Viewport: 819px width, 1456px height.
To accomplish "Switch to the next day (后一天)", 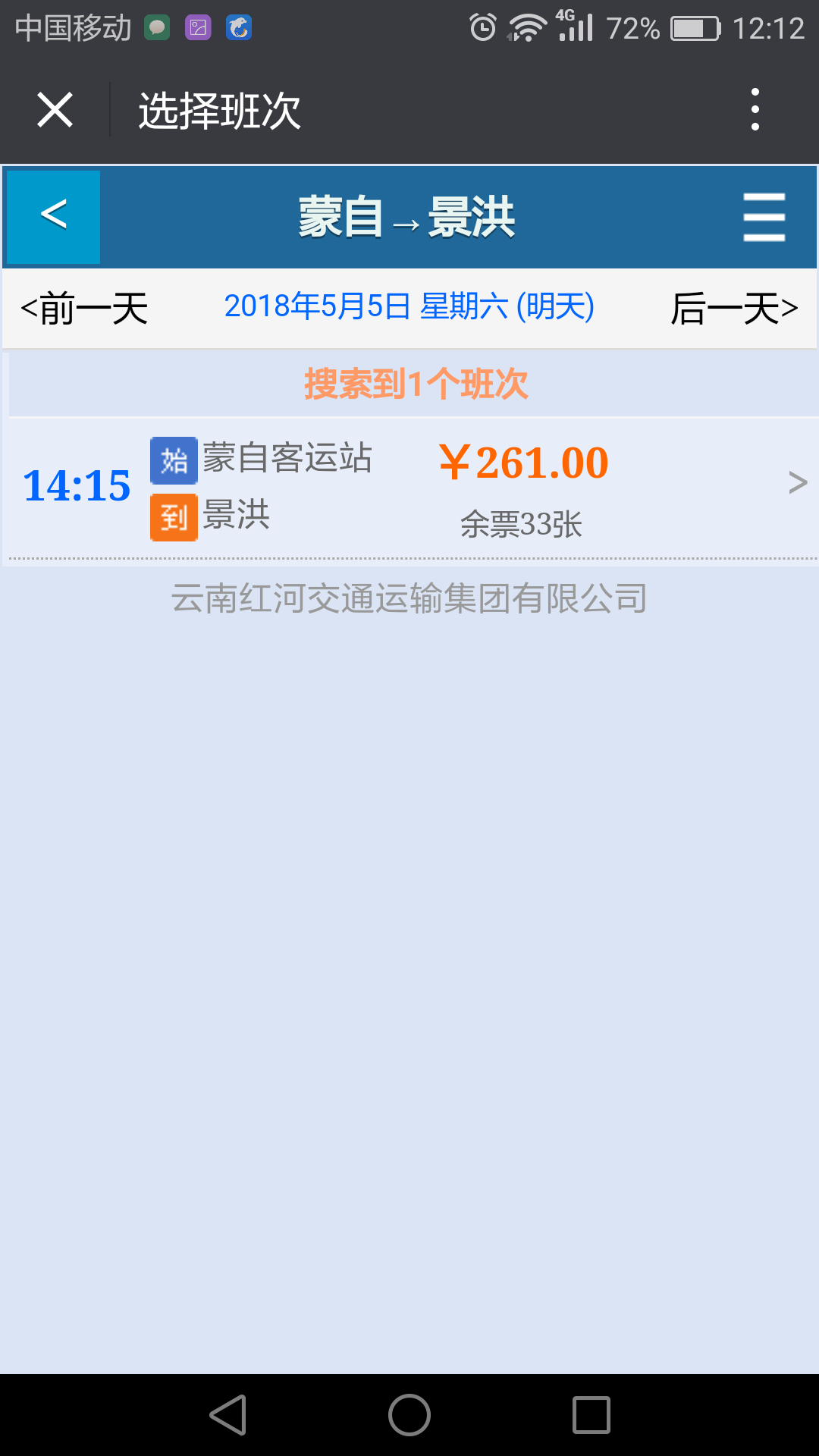I will 734,309.
